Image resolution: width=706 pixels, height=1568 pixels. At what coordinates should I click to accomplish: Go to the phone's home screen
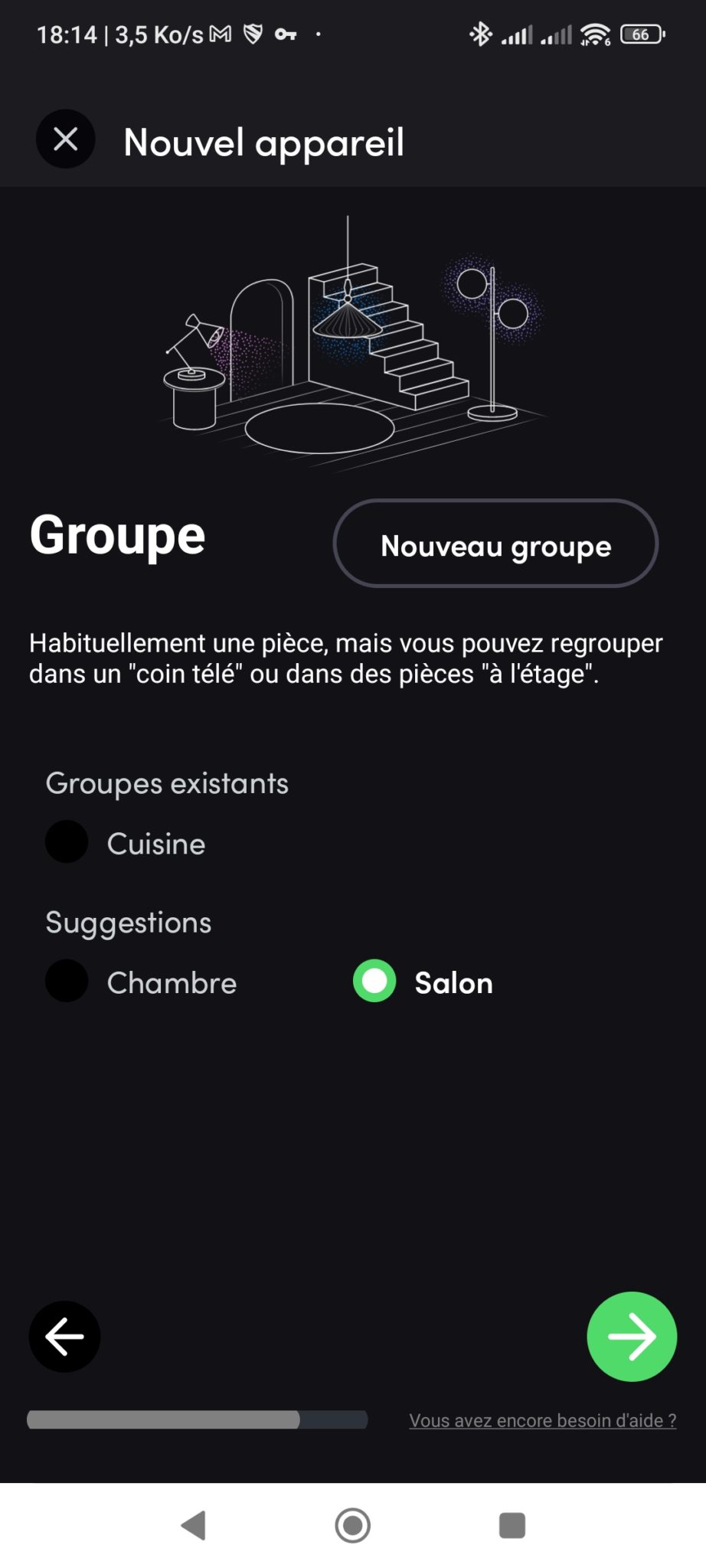tap(353, 1525)
